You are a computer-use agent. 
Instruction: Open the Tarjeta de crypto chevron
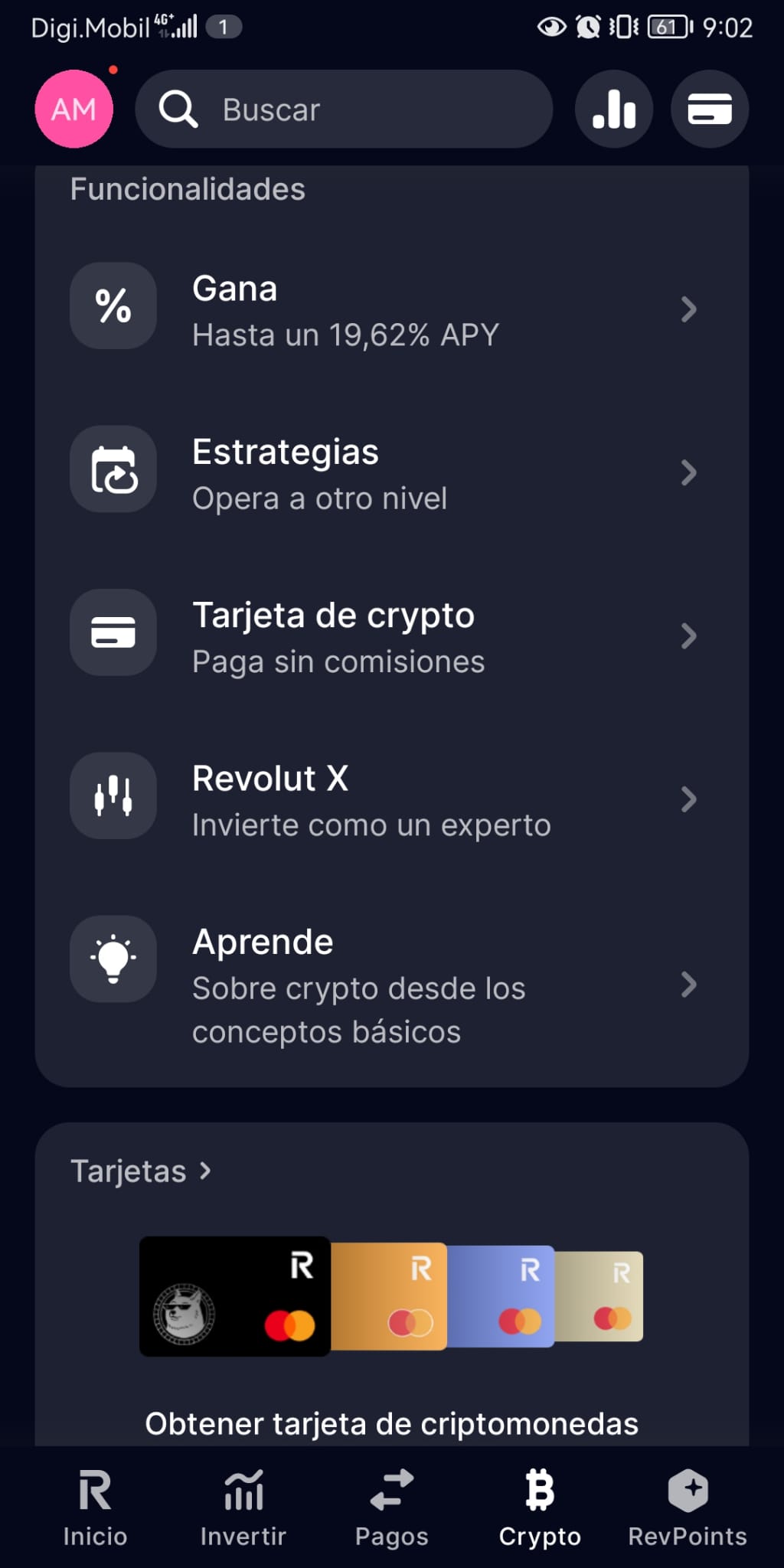tap(690, 636)
